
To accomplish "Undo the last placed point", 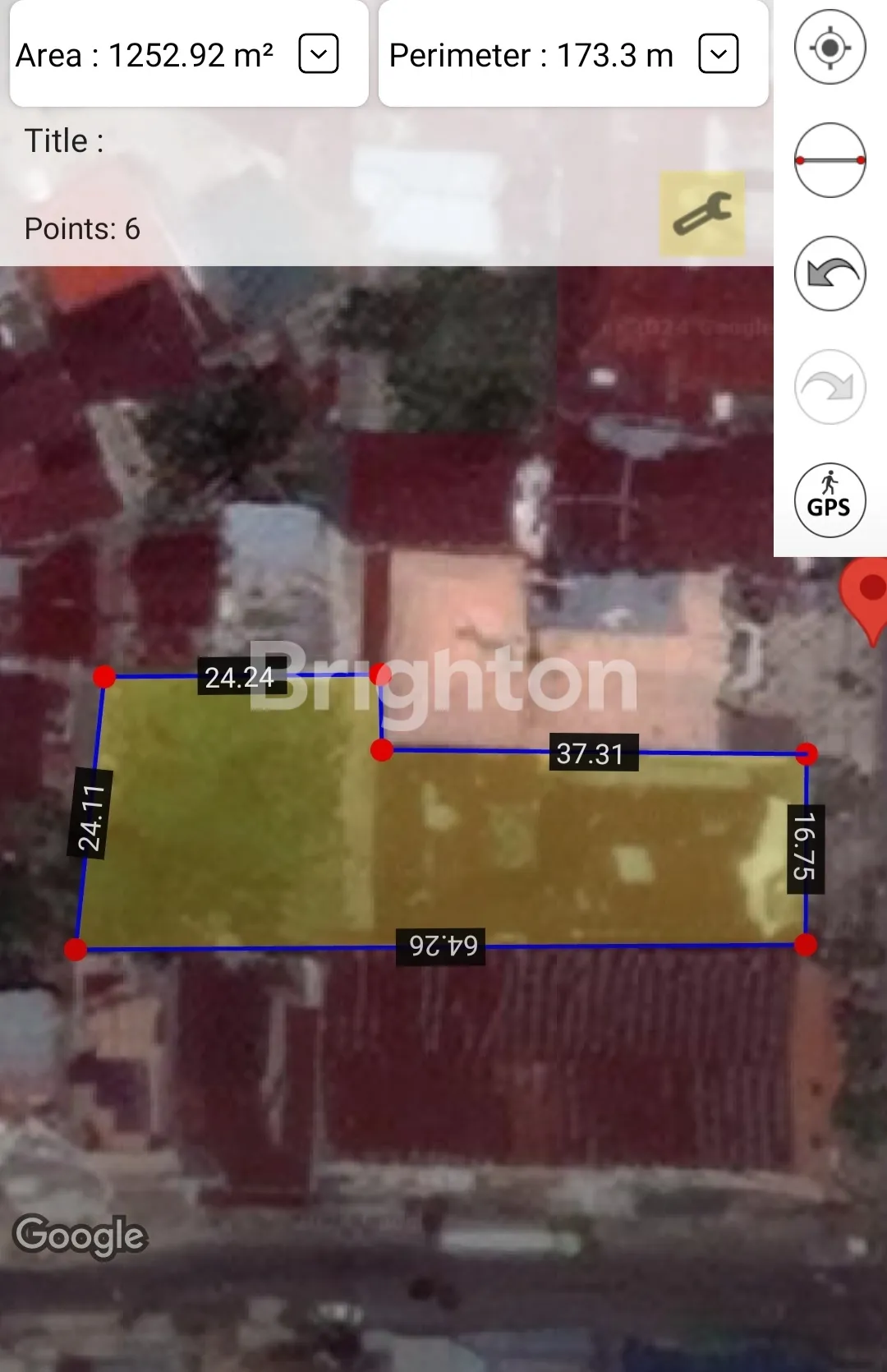I will [830, 274].
